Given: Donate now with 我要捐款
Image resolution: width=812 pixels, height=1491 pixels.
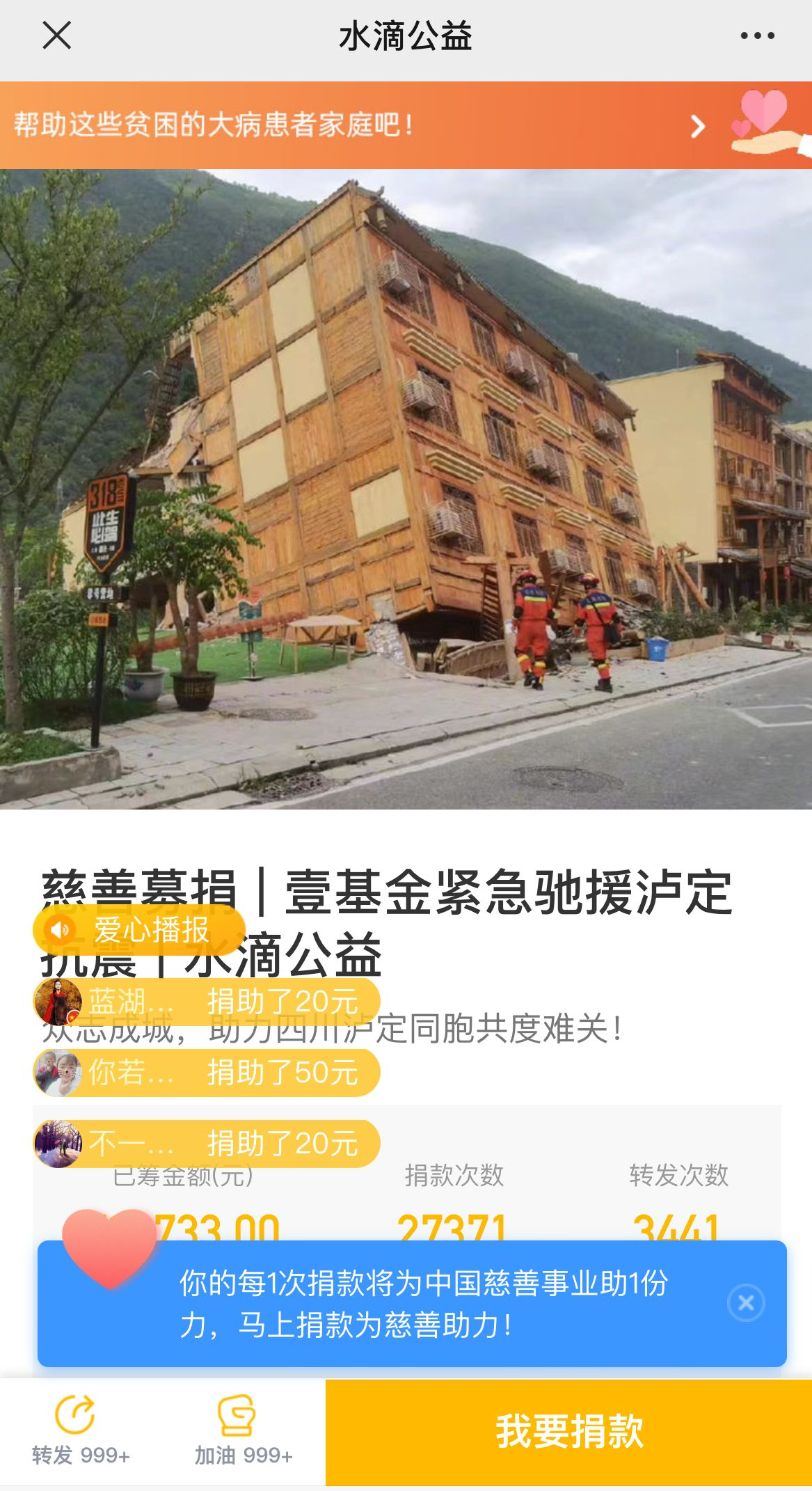Looking at the screenshot, I should (568, 1432).
